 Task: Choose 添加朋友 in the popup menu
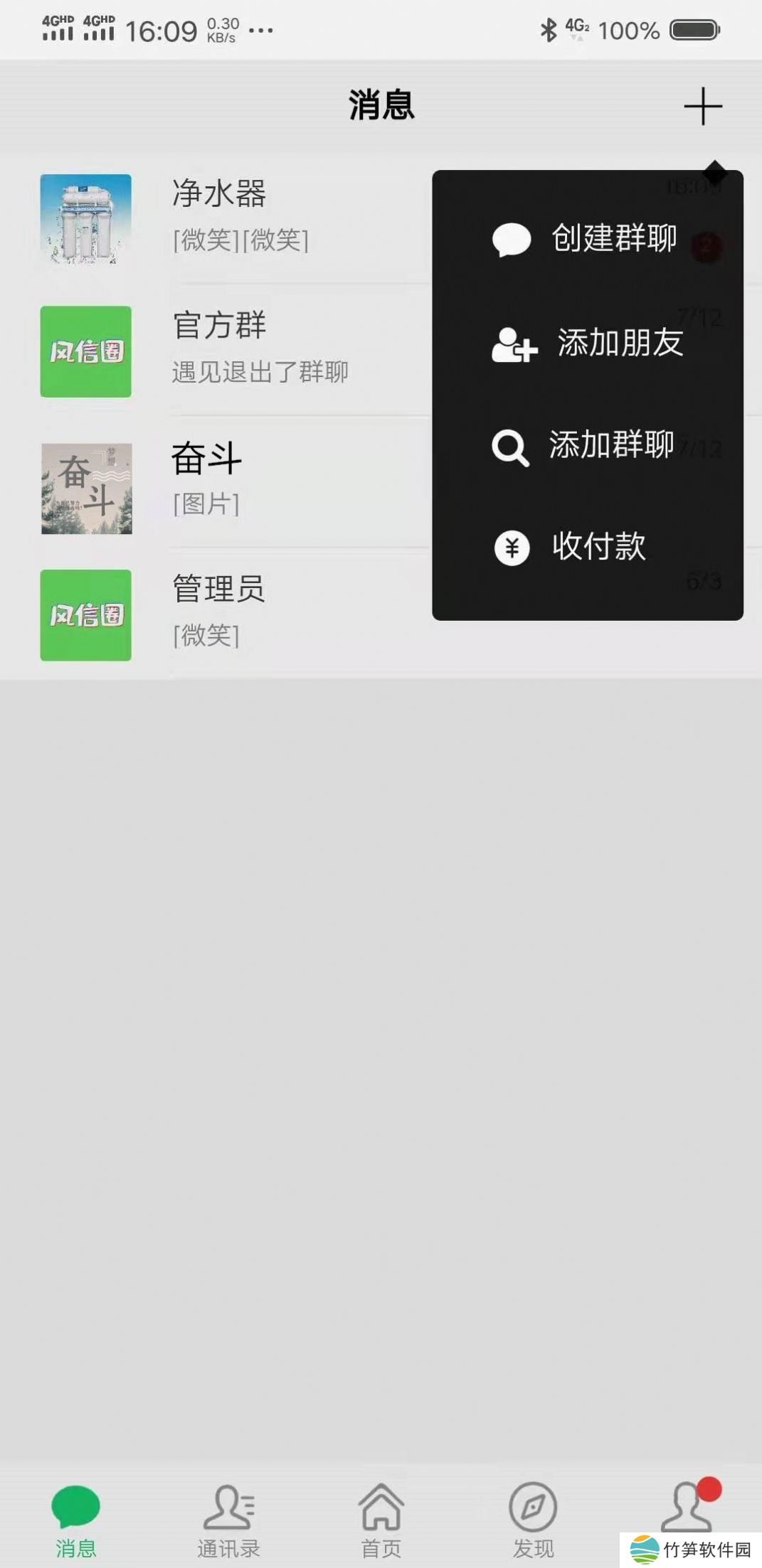tap(587, 343)
